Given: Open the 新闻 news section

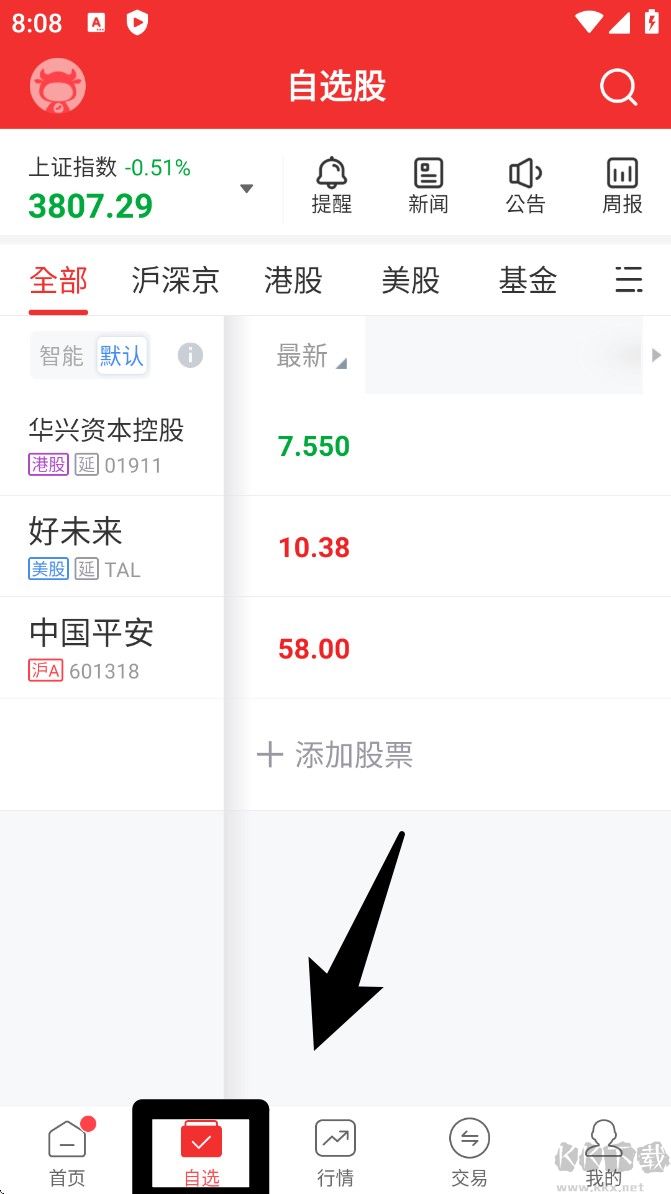Looking at the screenshot, I should (428, 185).
